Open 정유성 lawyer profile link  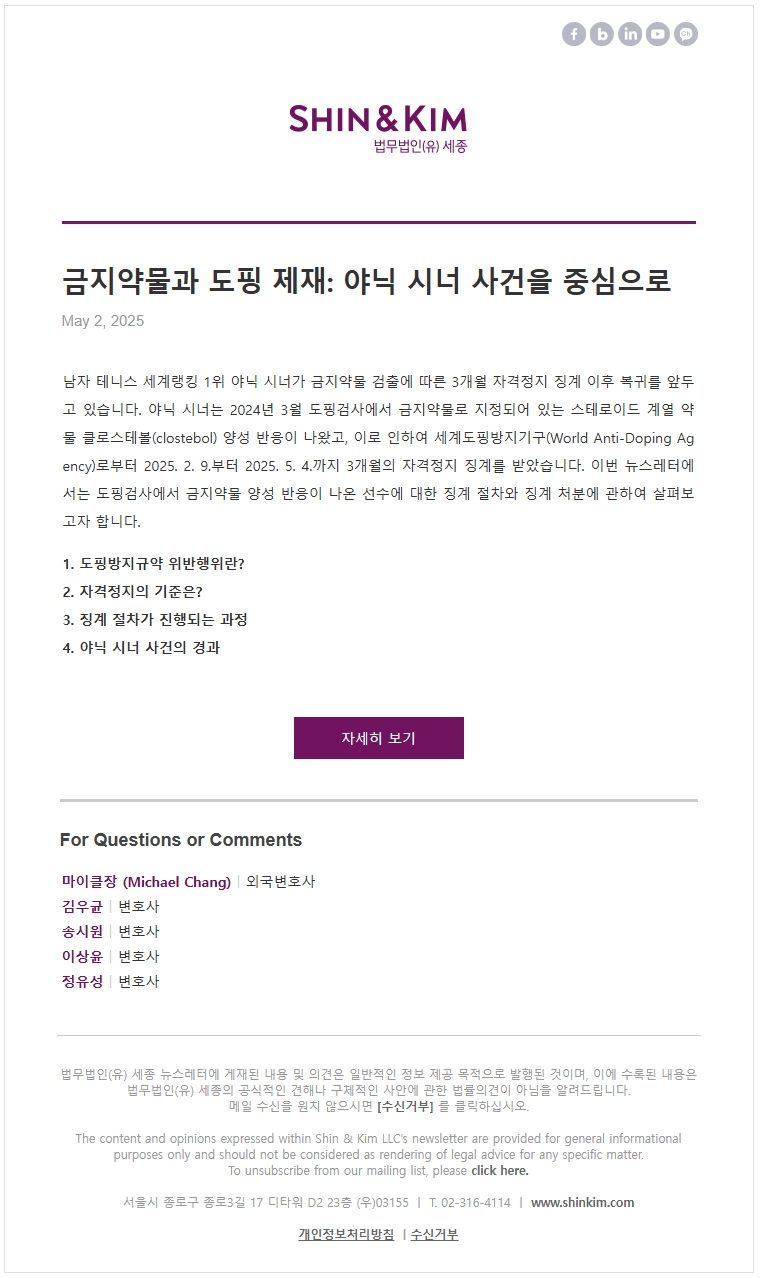[x=82, y=982]
